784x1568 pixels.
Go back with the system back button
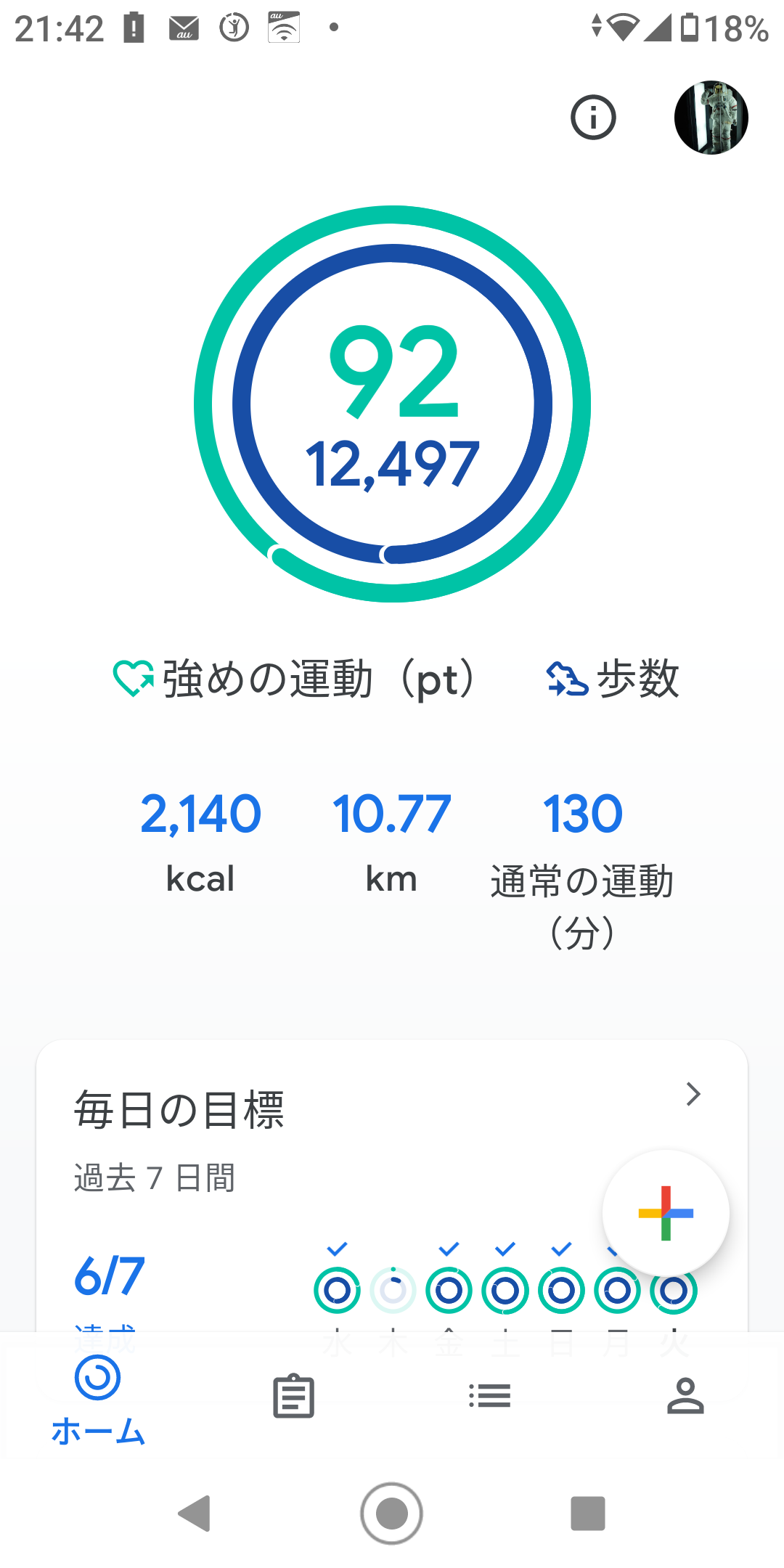click(195, 1514)
